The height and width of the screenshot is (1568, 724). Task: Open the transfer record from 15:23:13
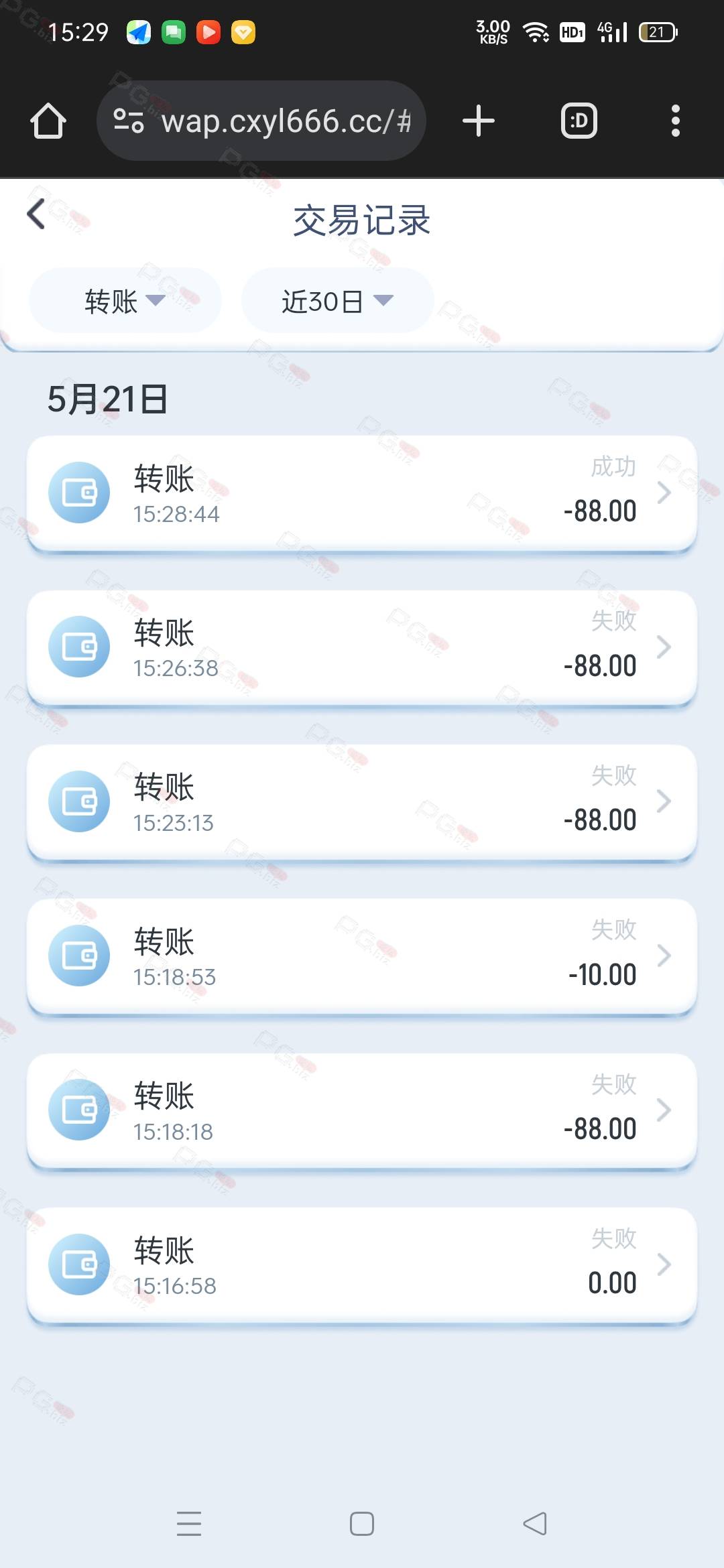point(362,802)
